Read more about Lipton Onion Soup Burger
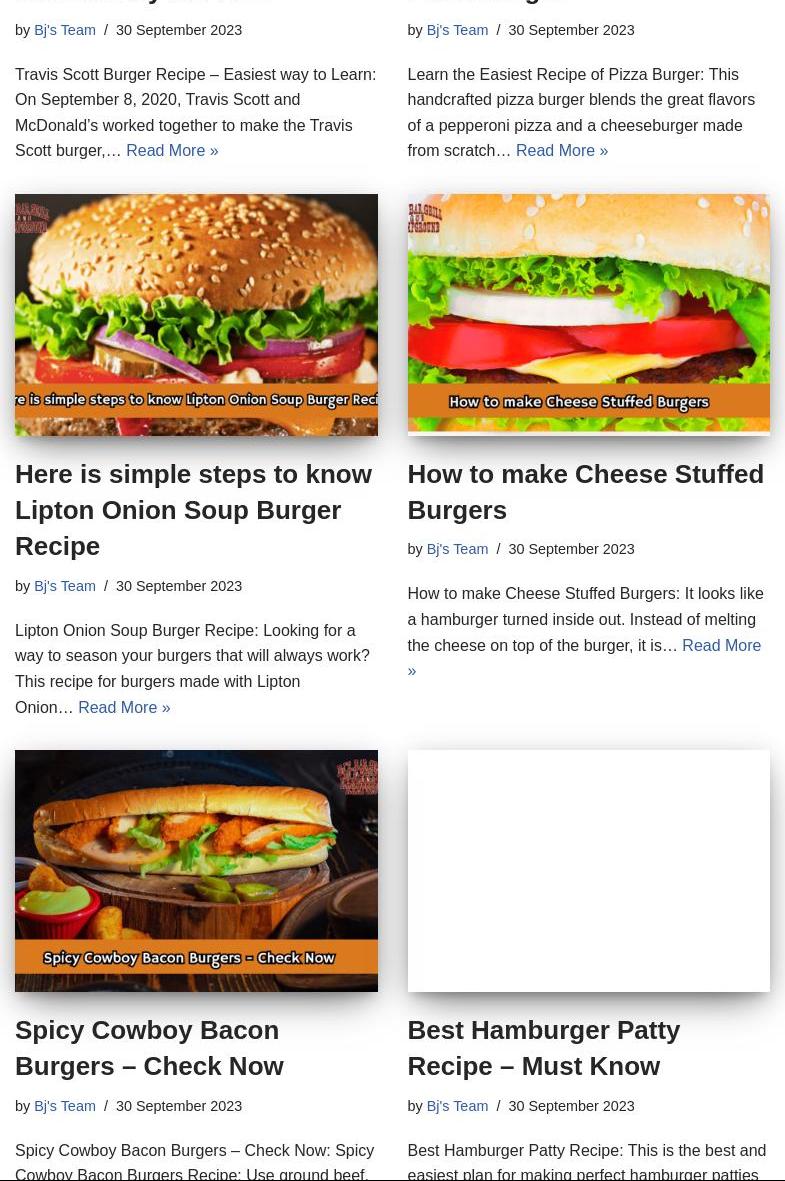Image resolution: width=785 pixels, height=1181 pixels. [x=124, y=707]
